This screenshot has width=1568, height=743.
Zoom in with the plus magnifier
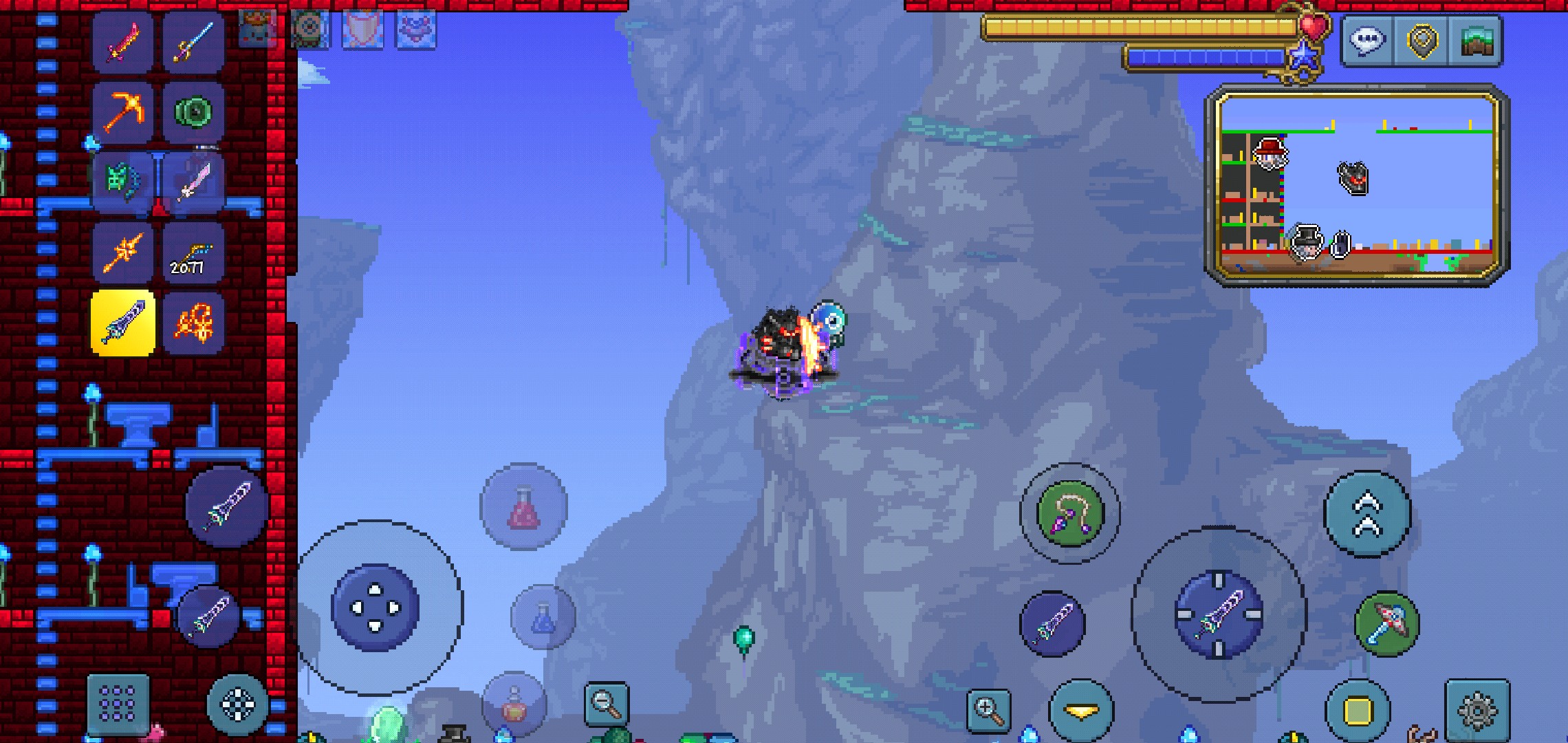coord(989,709)
